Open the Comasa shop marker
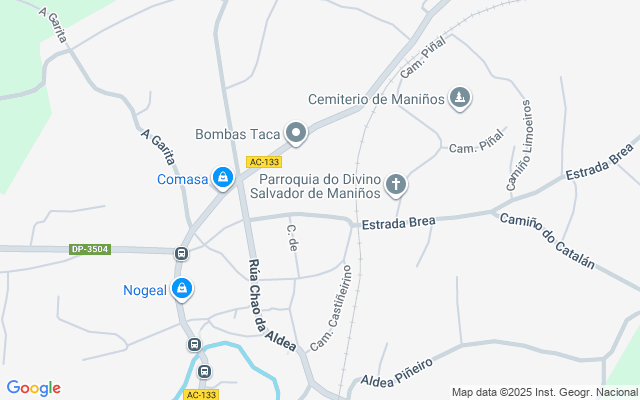 click(222, 179)
